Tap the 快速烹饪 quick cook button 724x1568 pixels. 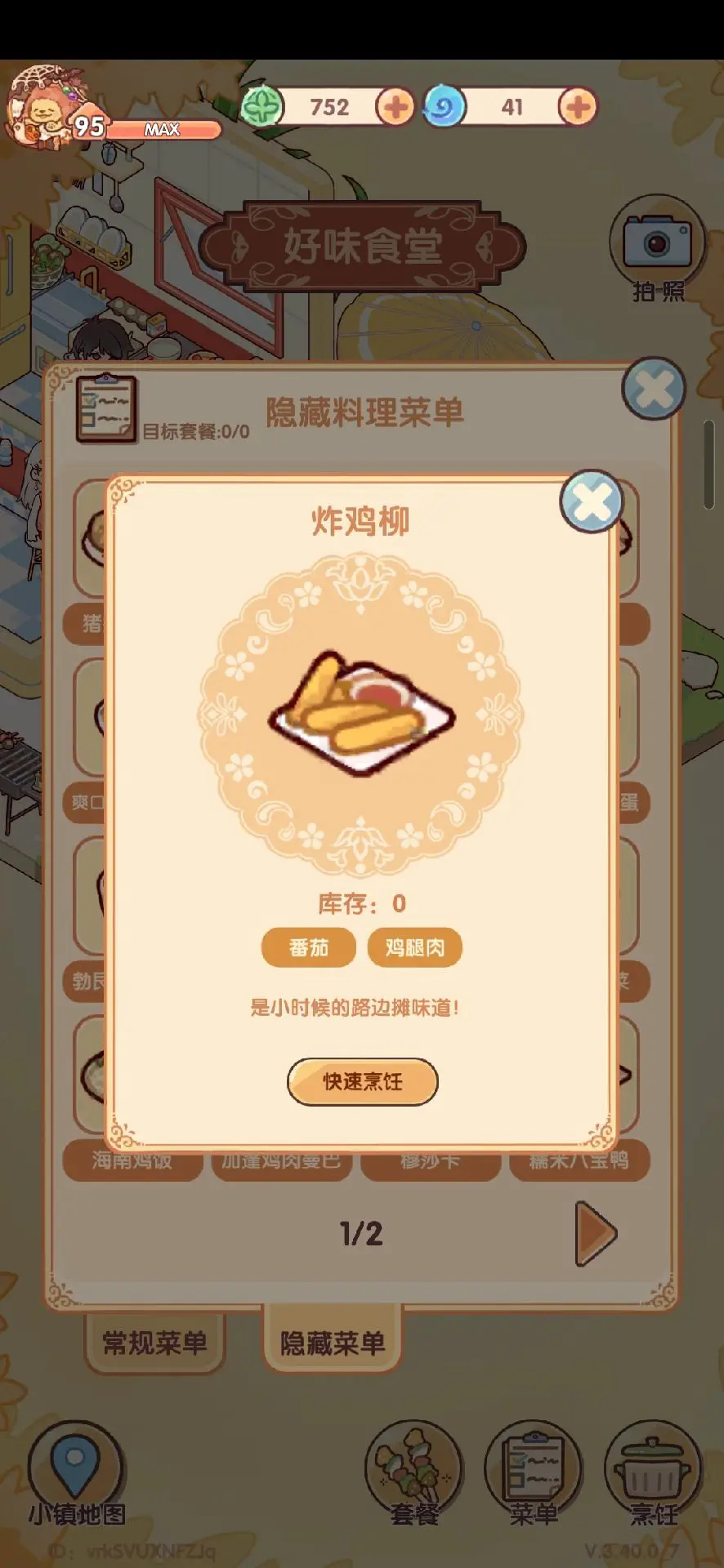pyautogui.click(x=362, y=1082)
